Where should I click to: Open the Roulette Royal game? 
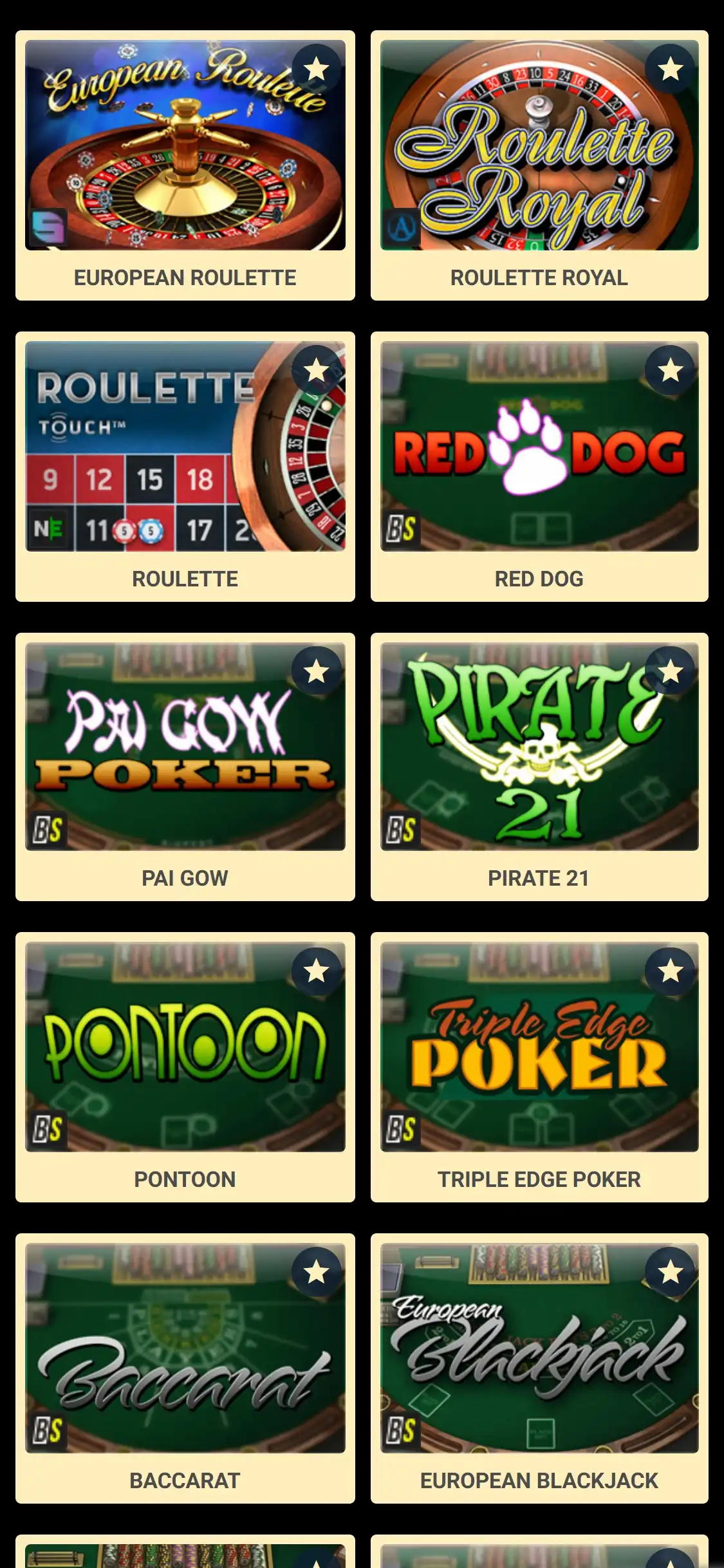[539, 145]
